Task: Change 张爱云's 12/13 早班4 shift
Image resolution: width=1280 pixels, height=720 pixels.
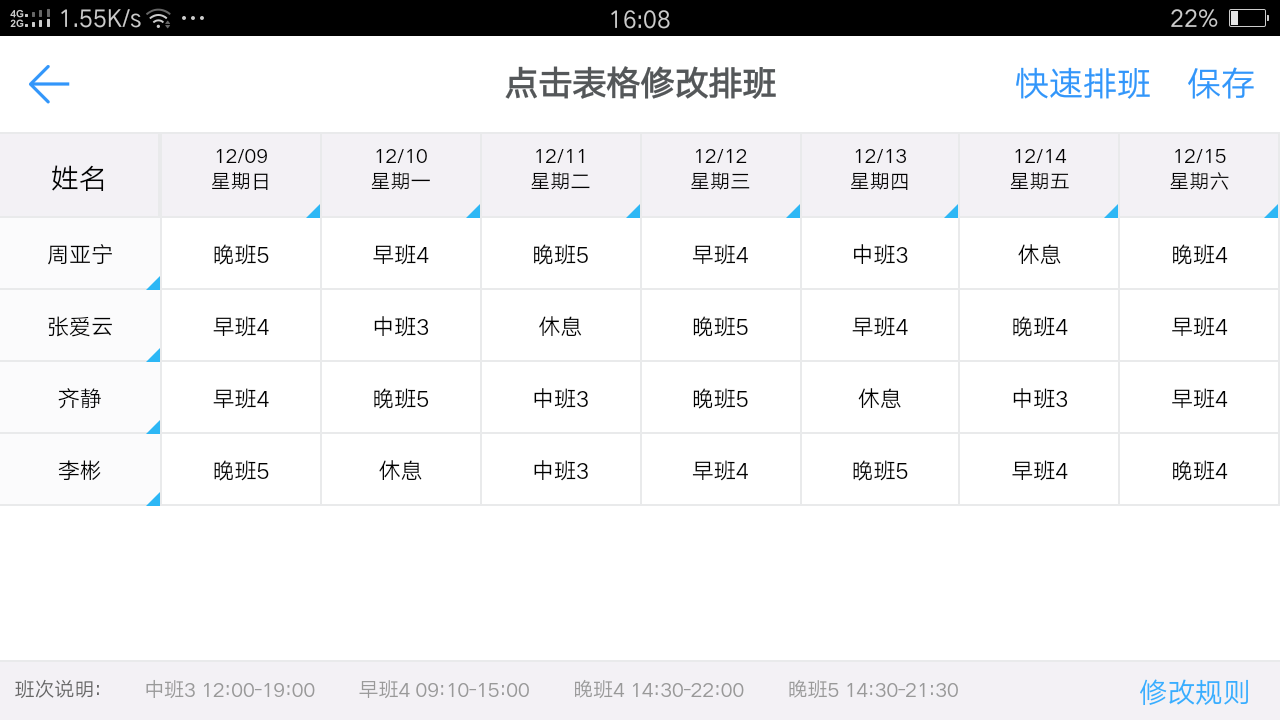Action: [x=880, y=327]
